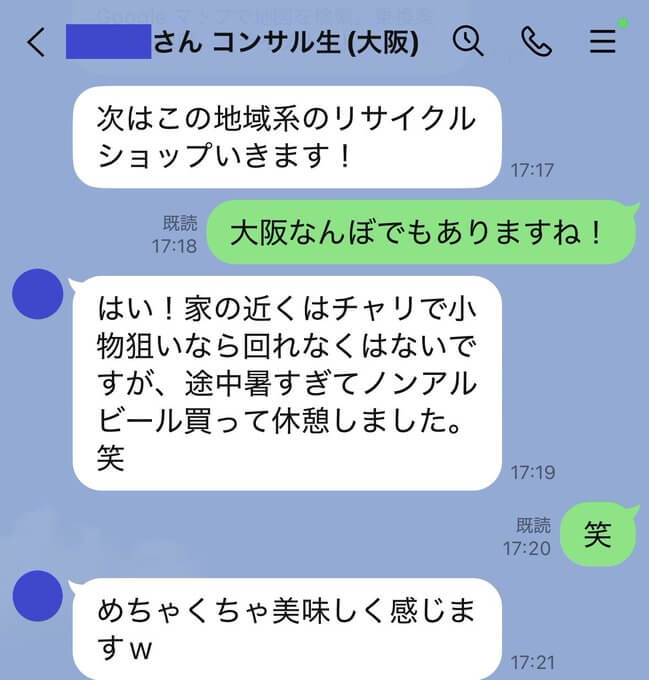Viewport: 649px width, 680px height.
Task: Start a voice call
Action: coord(536,42)
